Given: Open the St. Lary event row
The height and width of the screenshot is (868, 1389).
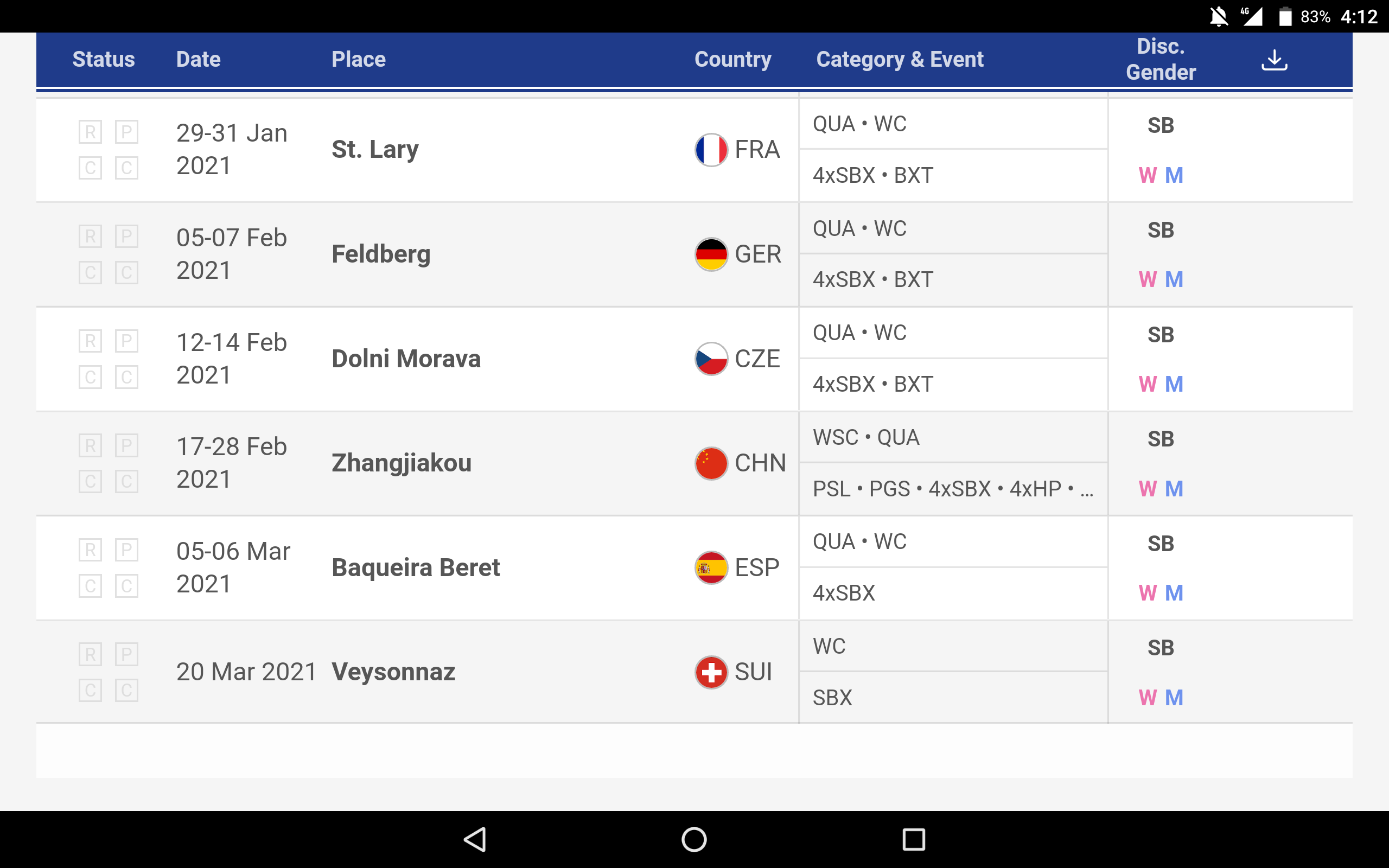Looking at the screenshot, I should [375, 150].
